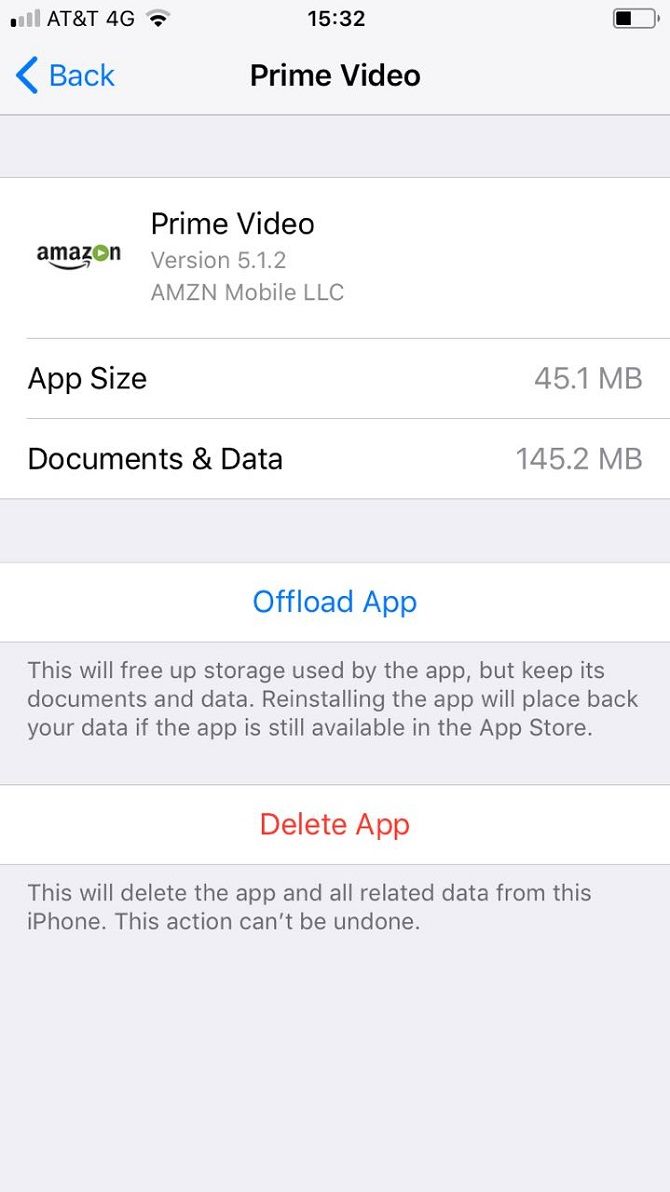Screen dimensions: 670x1192
Task: Offload the Prime Video app
Action: (335, 602)
